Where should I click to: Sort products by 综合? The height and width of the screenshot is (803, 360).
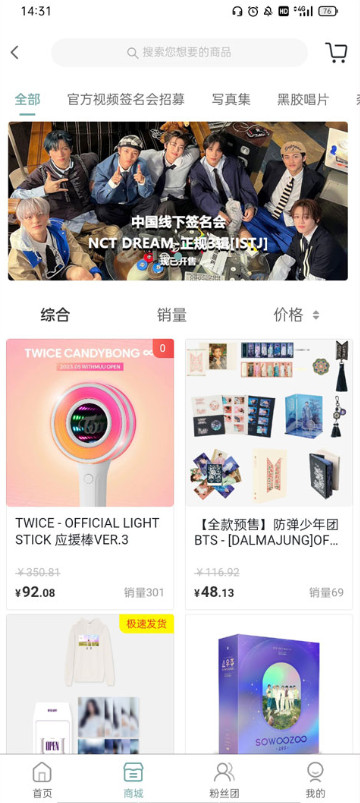coord(55,315)
